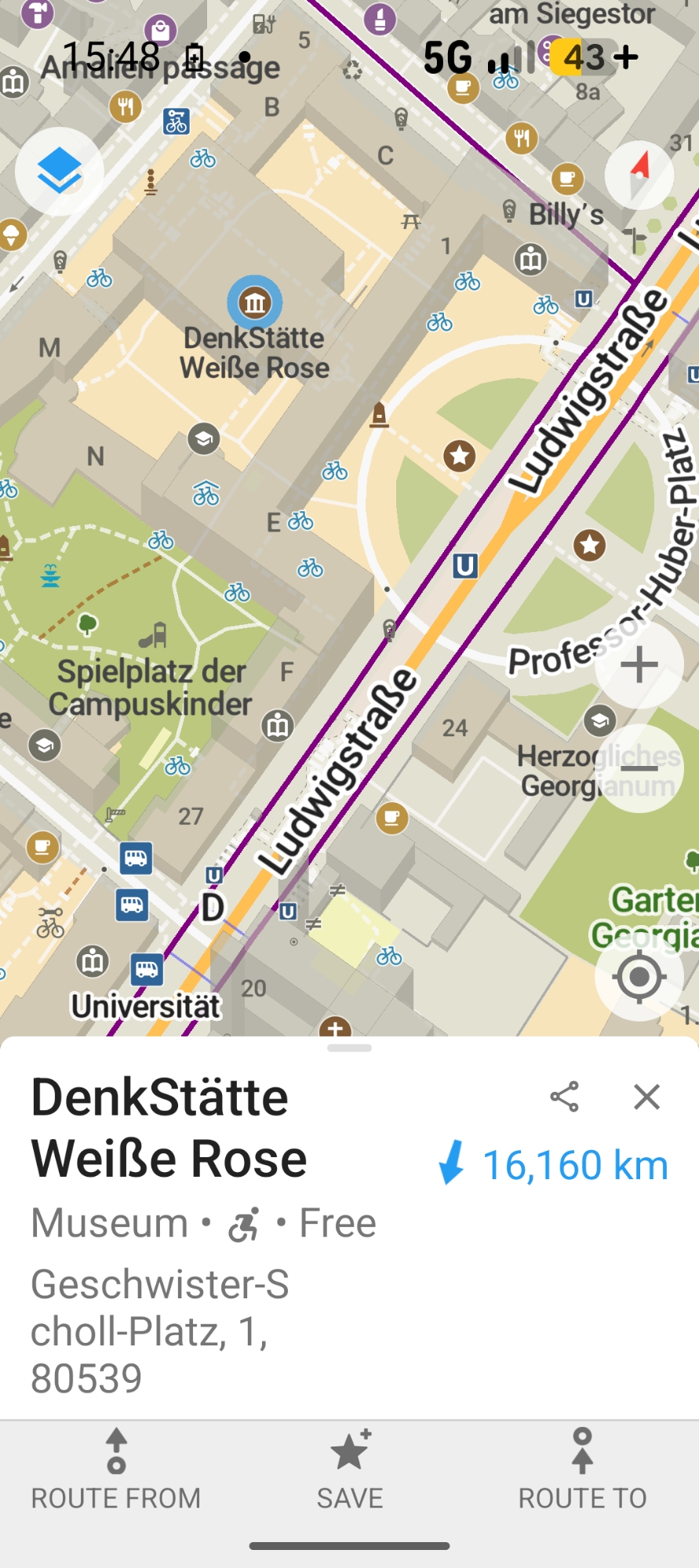Select the DenkStätte Weiße Rose museum marker
This screenshot has height=1568, width=699.
[x=255, y=303]
